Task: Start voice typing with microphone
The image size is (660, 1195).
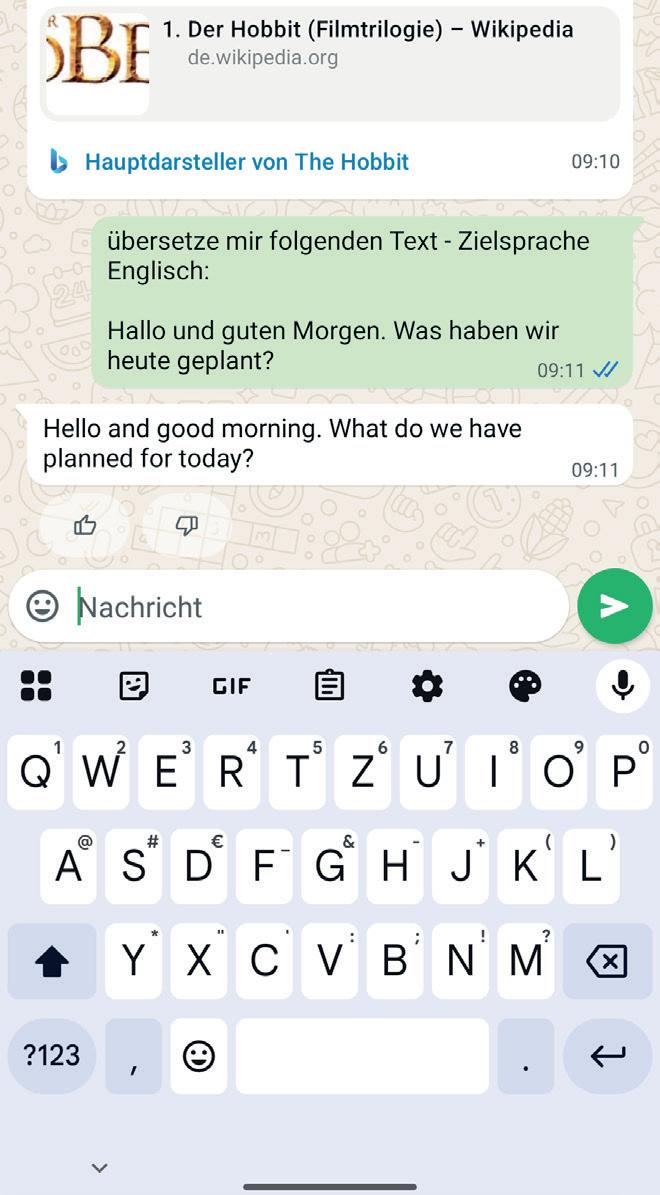Action: [622, 686]
